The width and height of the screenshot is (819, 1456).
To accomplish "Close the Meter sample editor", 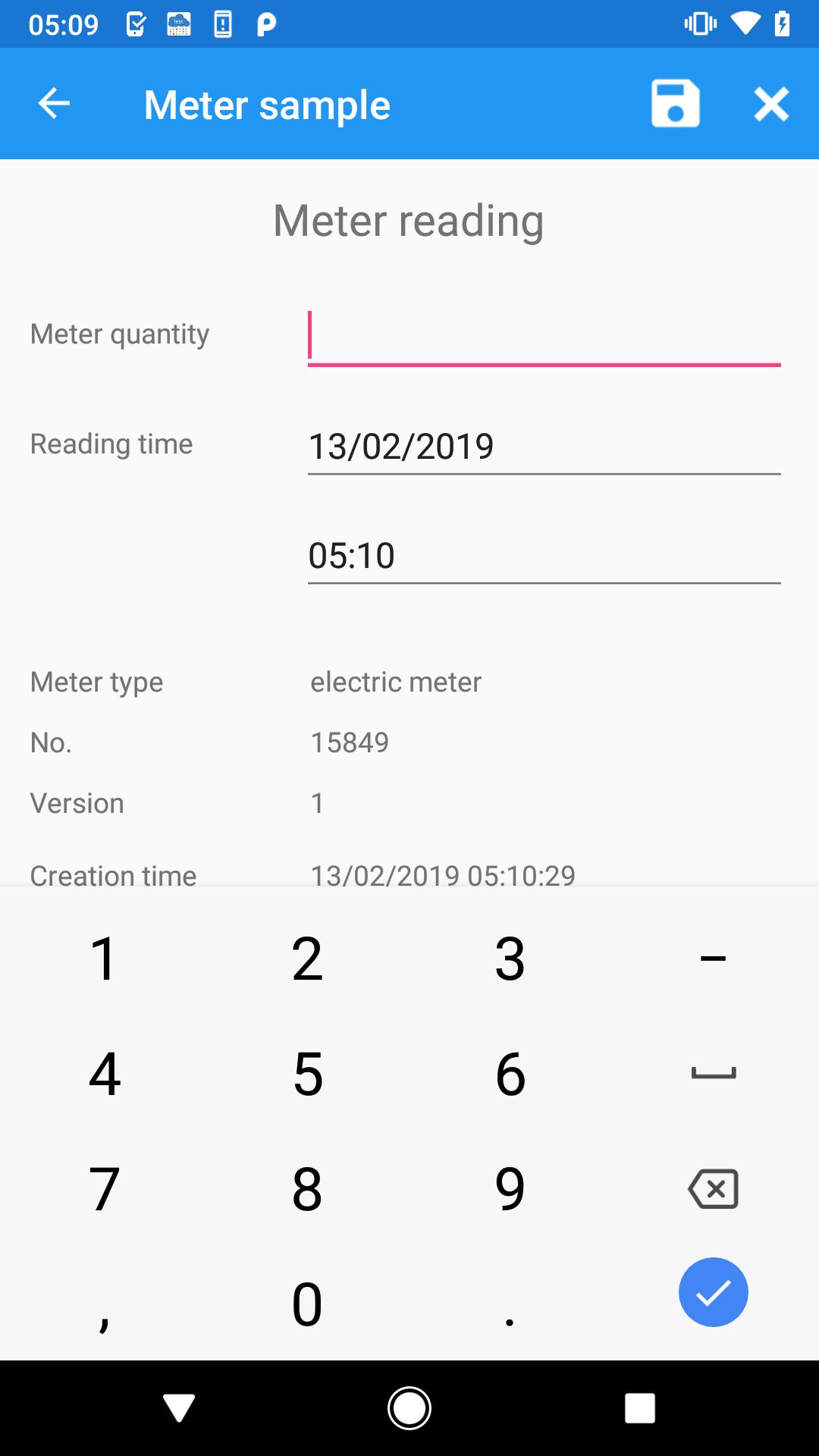I will click(x=771, y=104).
